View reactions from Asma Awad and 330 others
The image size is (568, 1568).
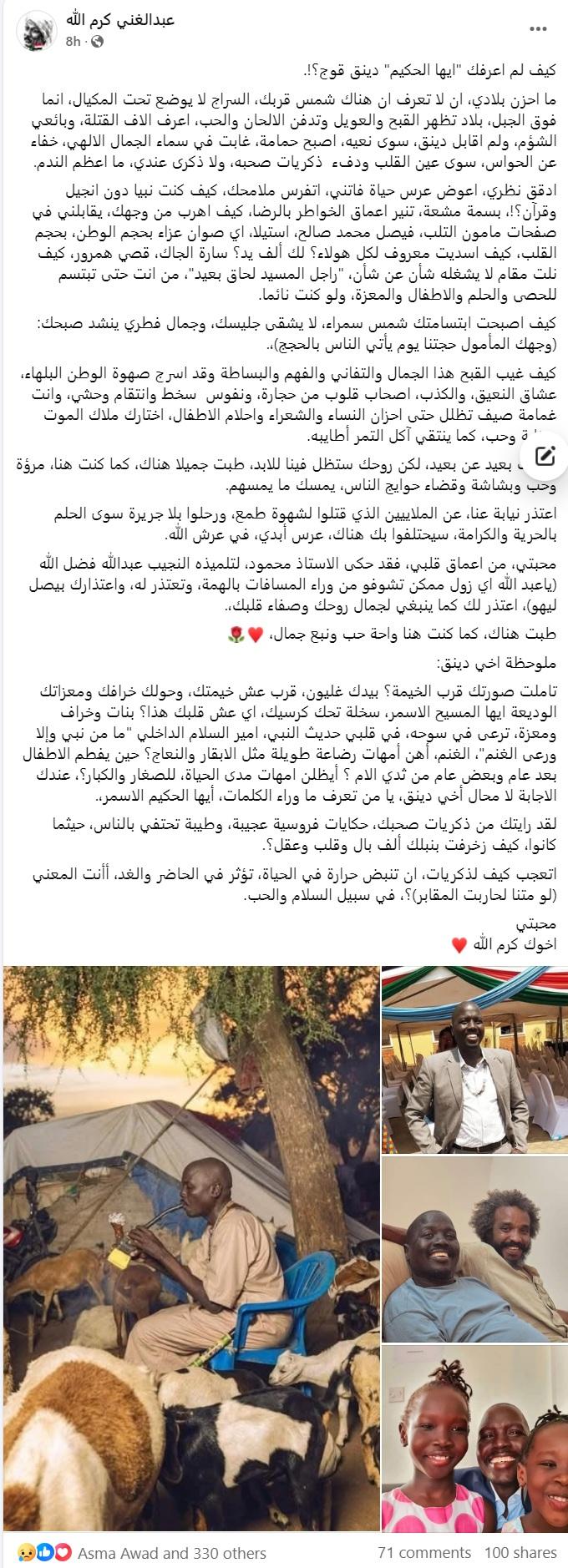[x=171, y=1553]
